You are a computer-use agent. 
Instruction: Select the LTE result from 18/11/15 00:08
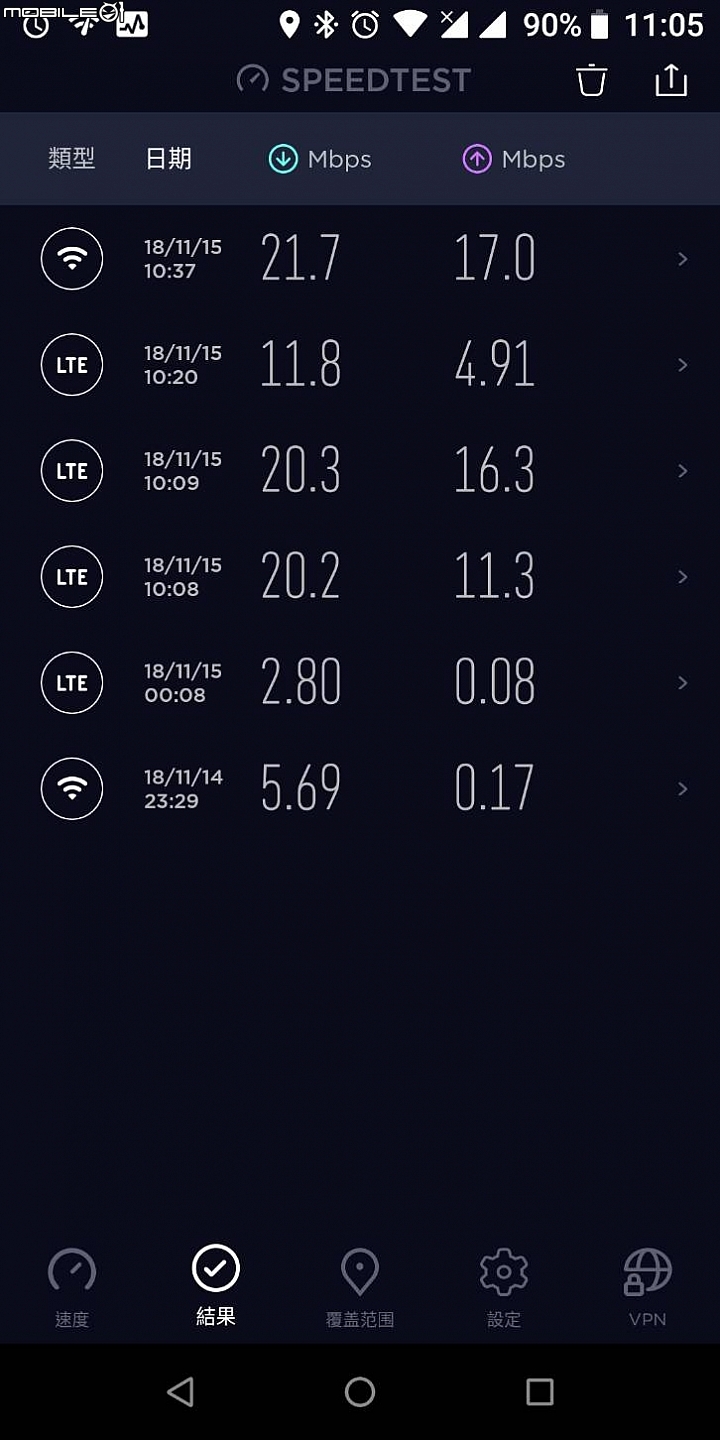click(360, 683)
